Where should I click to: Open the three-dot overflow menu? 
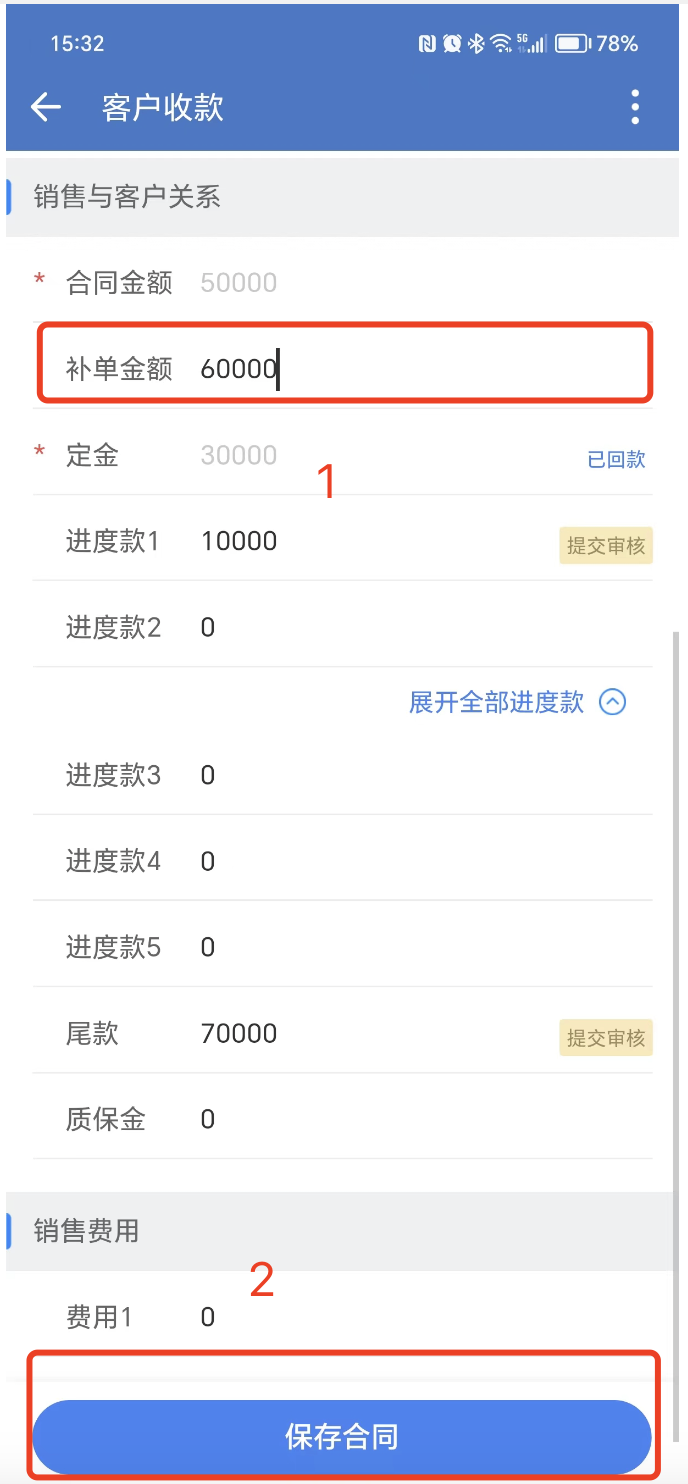tap(635, 107)
